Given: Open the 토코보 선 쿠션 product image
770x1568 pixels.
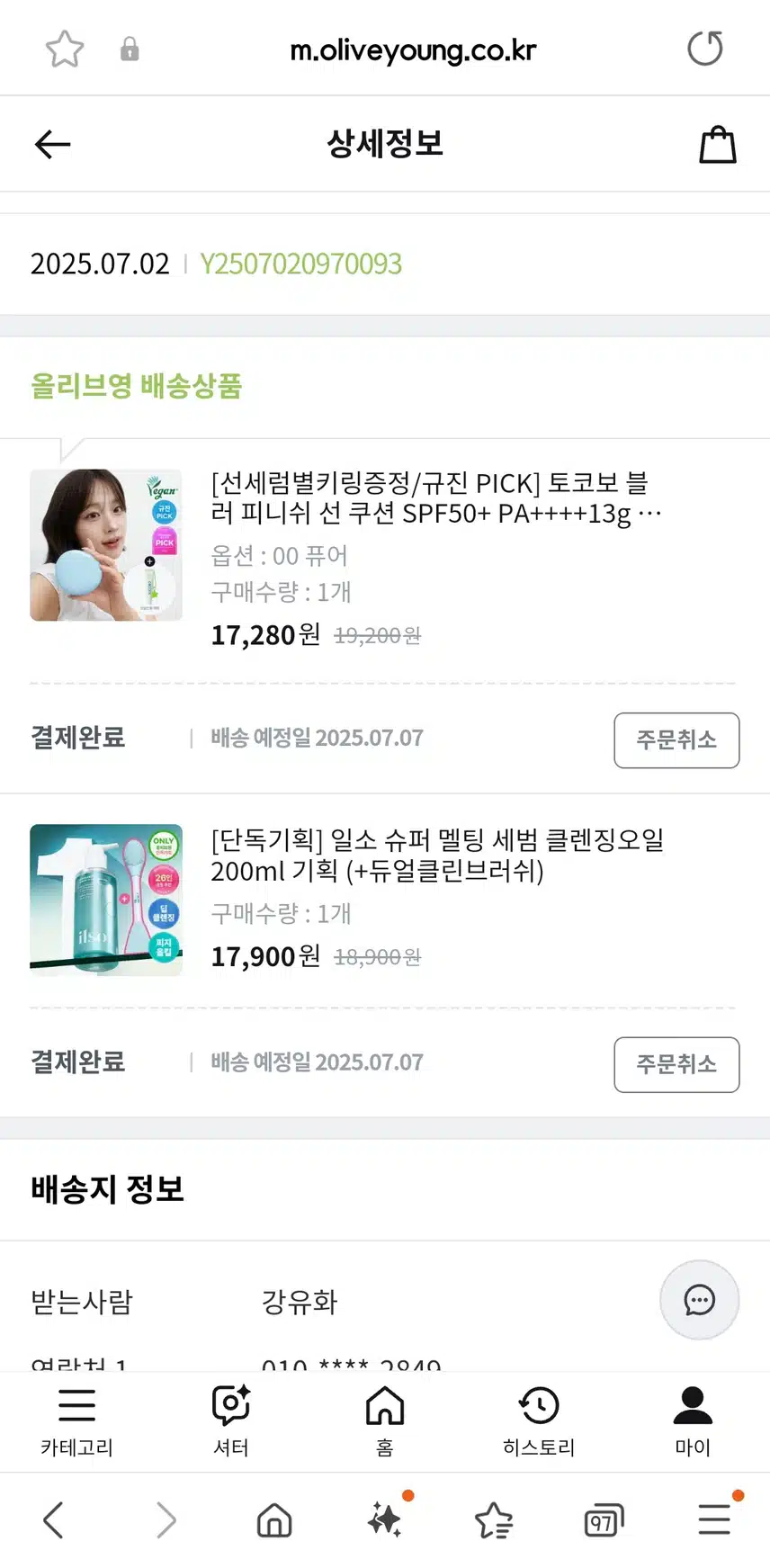Looking at the screenshot, I should click(x=106, y=545).
